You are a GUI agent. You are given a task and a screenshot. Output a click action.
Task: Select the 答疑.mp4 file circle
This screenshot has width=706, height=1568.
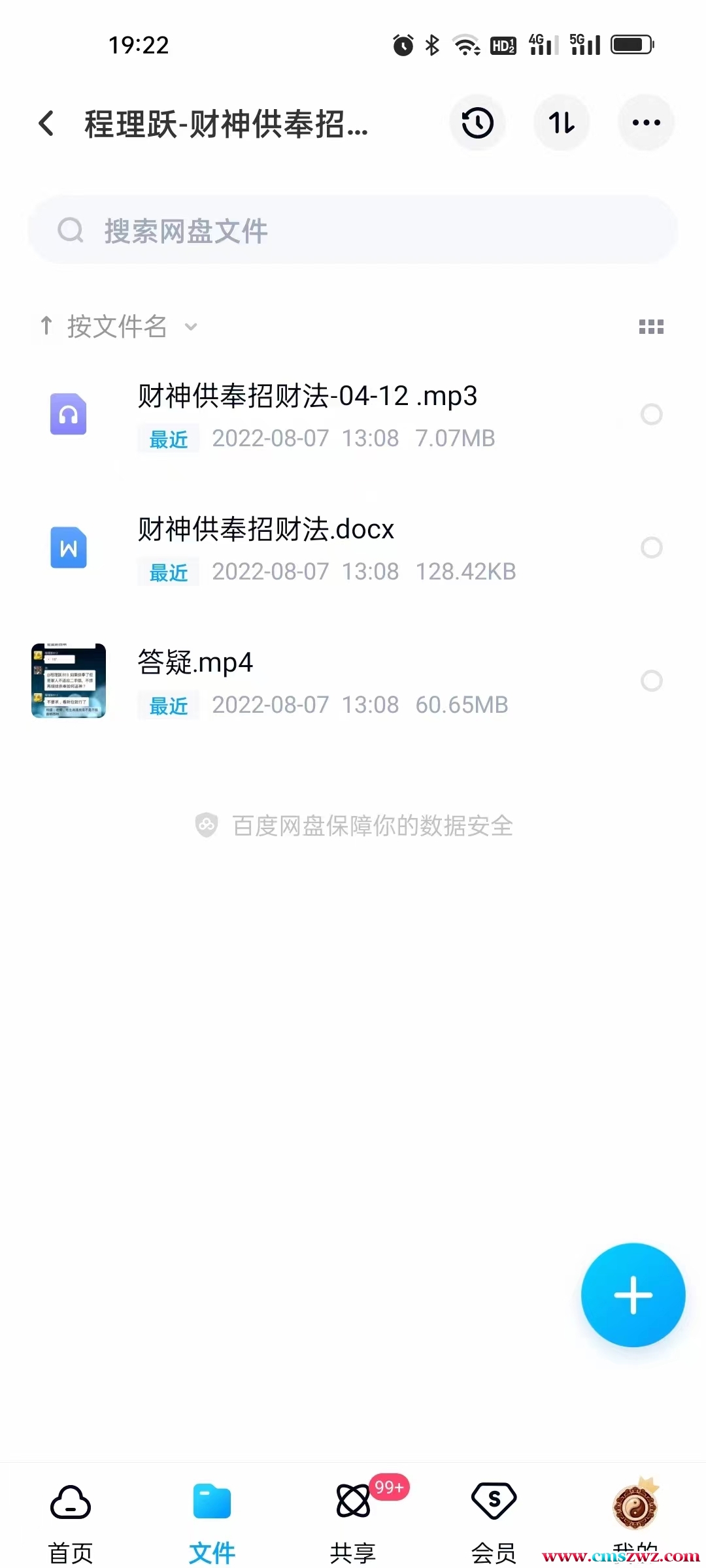(651, 681)
